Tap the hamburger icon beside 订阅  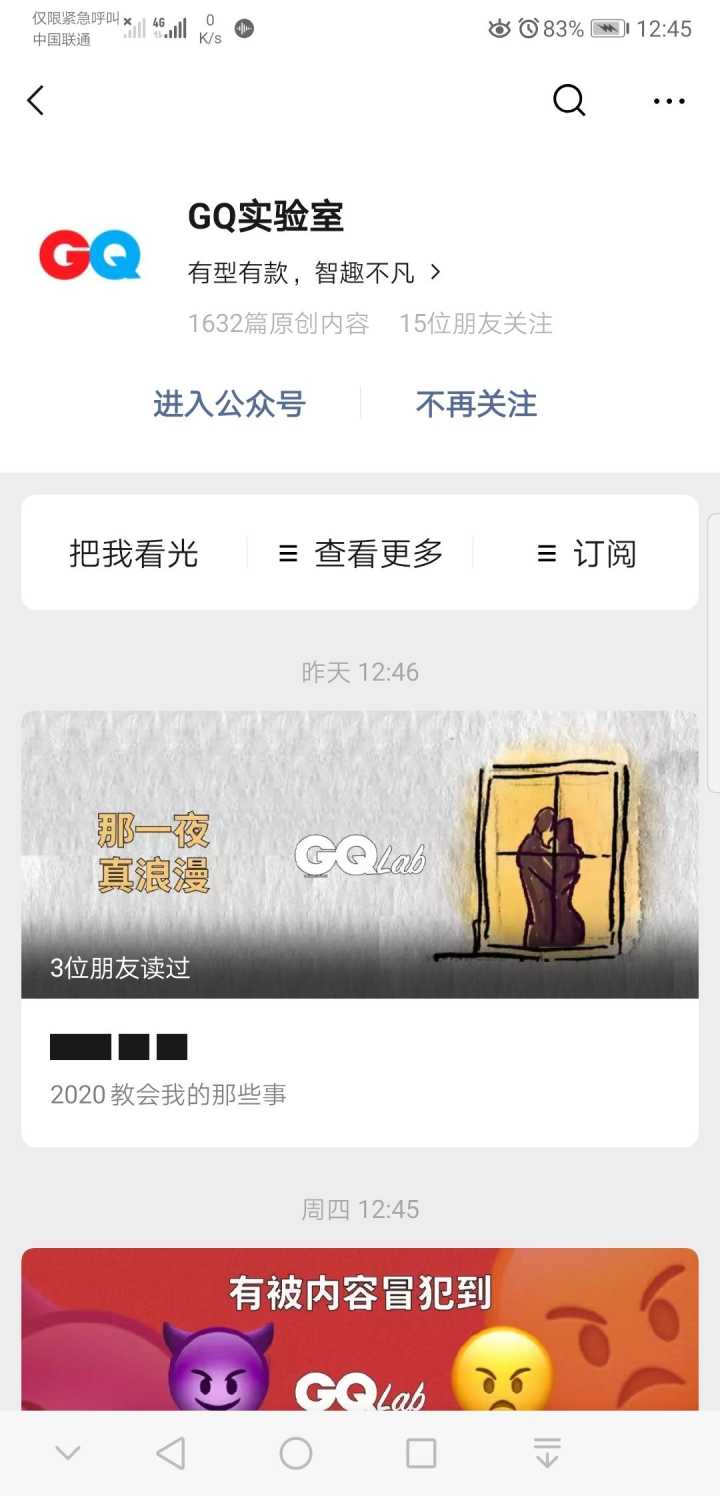(x=545, y=553)
